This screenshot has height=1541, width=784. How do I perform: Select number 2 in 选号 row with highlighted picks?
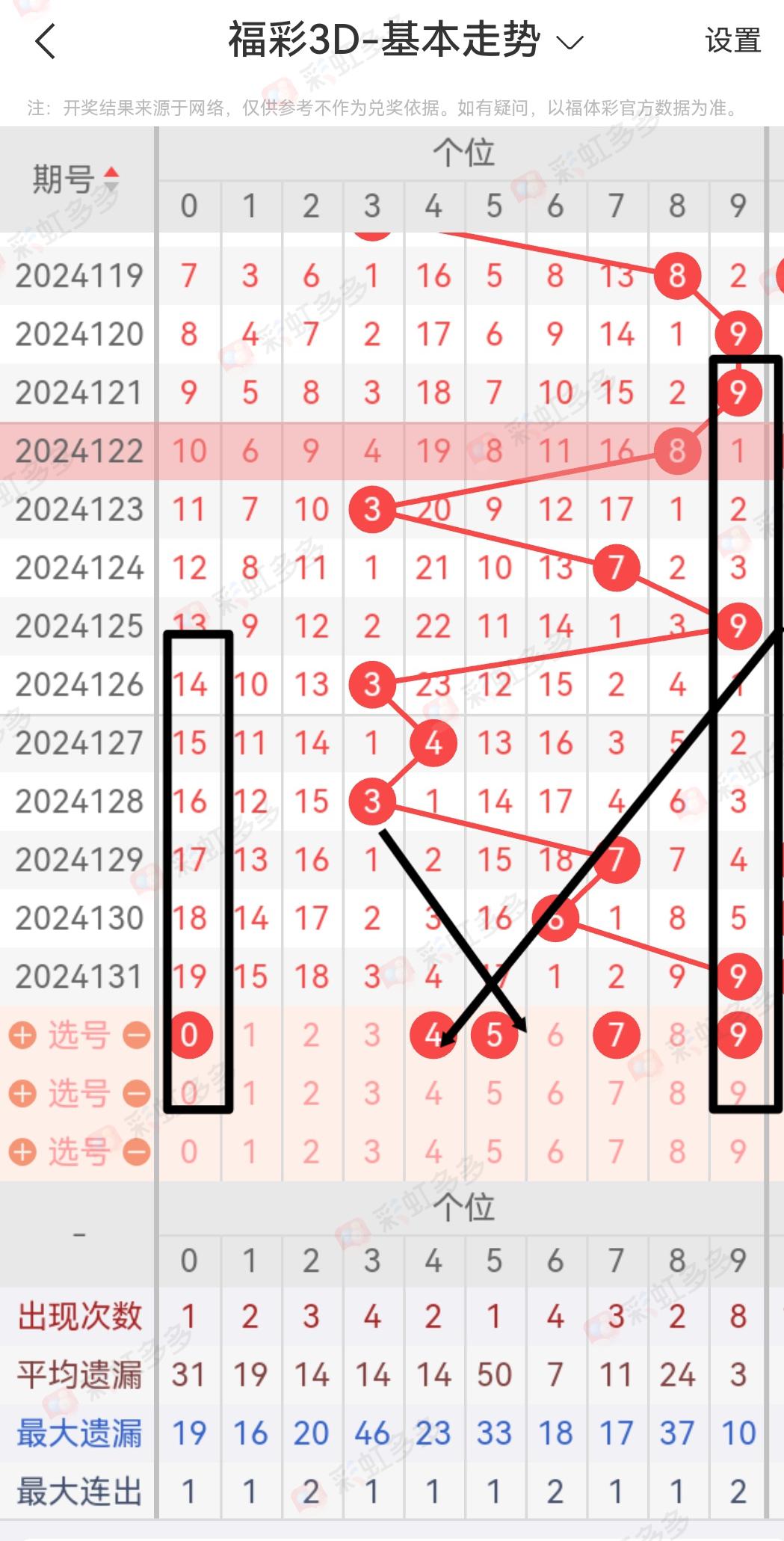311,1036
